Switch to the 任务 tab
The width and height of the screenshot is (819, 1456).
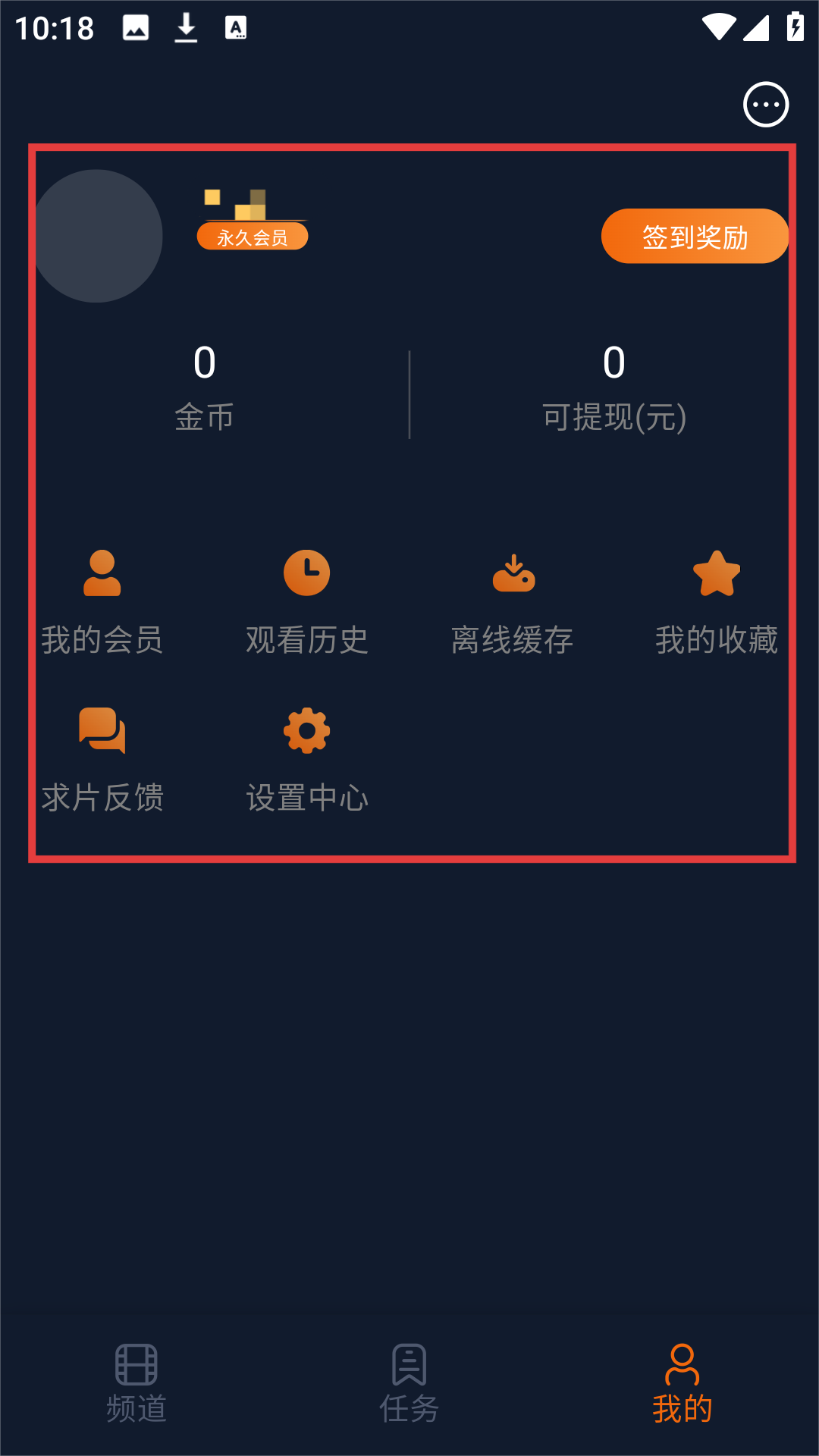[409, 1383]
